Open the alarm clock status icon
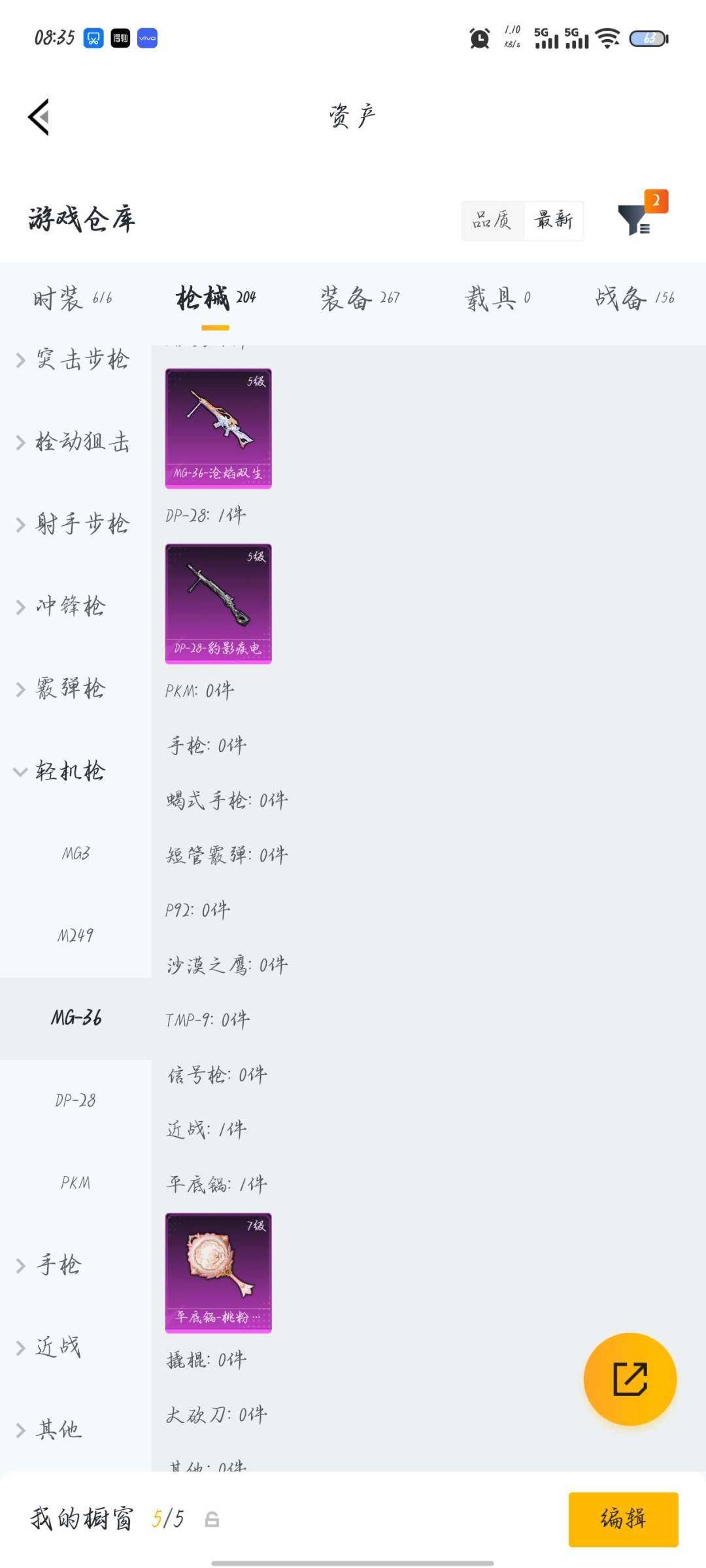This screenshot has width=706, height=1568. pyautogui.click(x=478, y=39)
